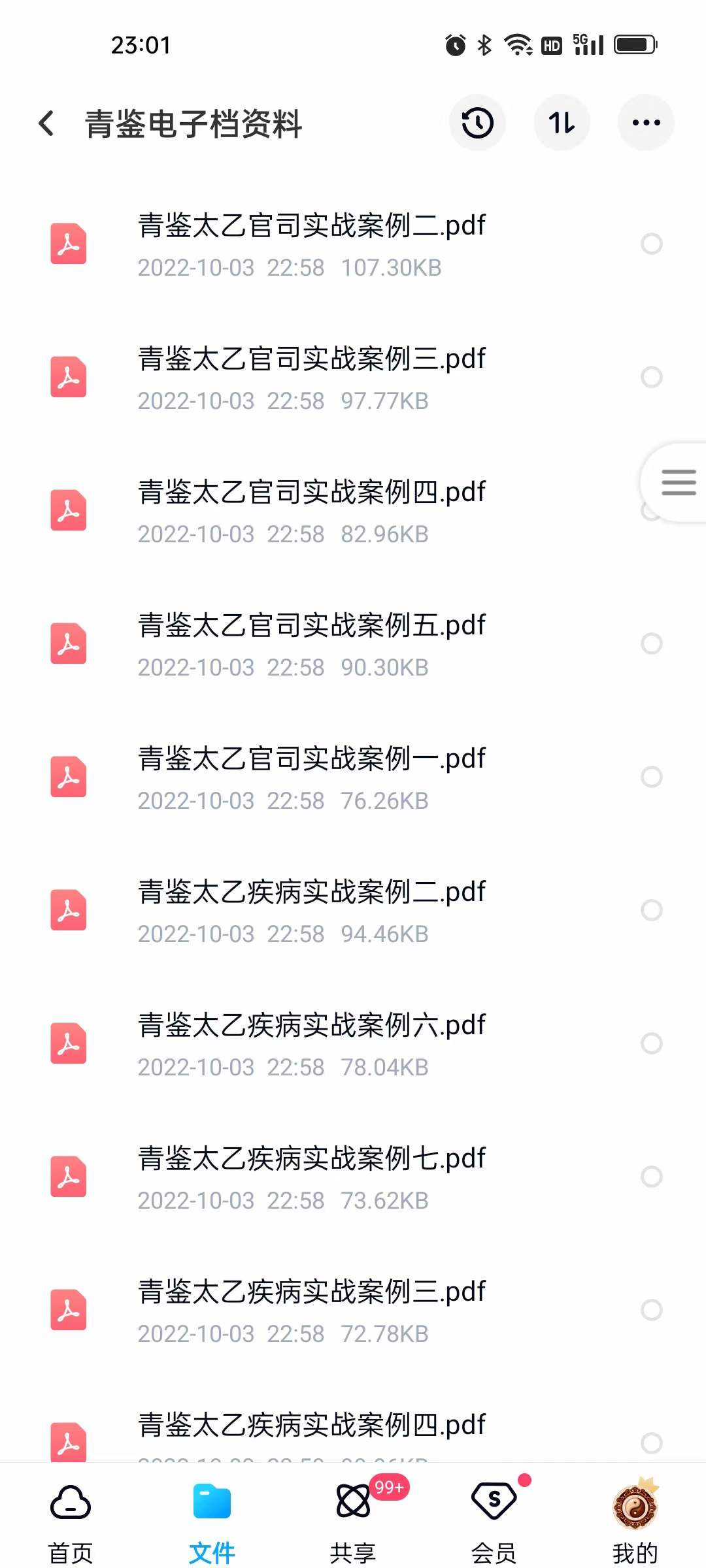This screenshot has width=706, height=1568.
Task: Open 青鉴太乙疾病实战案例七.pdf file
Action: [x=312, y=1158]
